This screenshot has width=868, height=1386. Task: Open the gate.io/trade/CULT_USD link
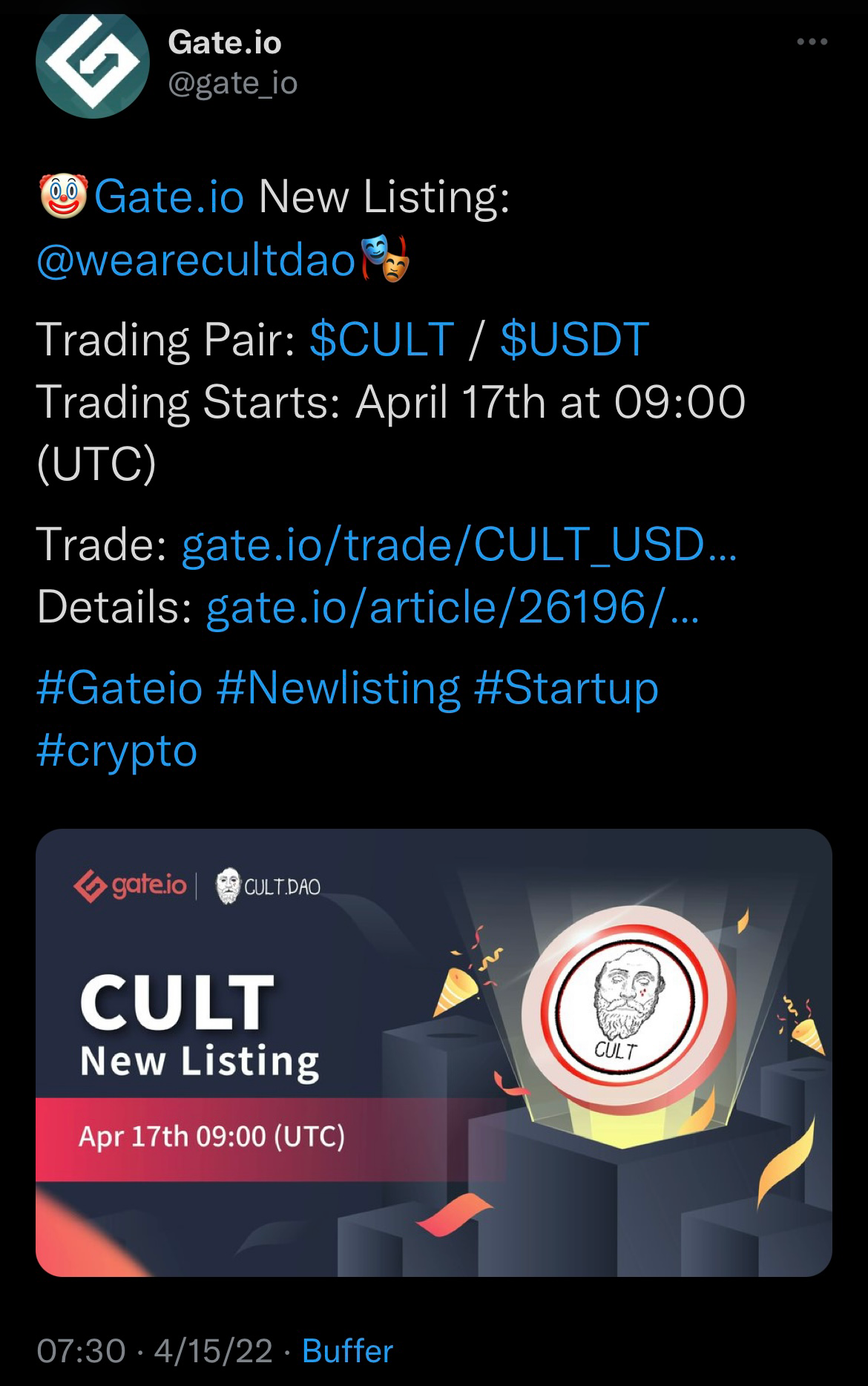459,545
